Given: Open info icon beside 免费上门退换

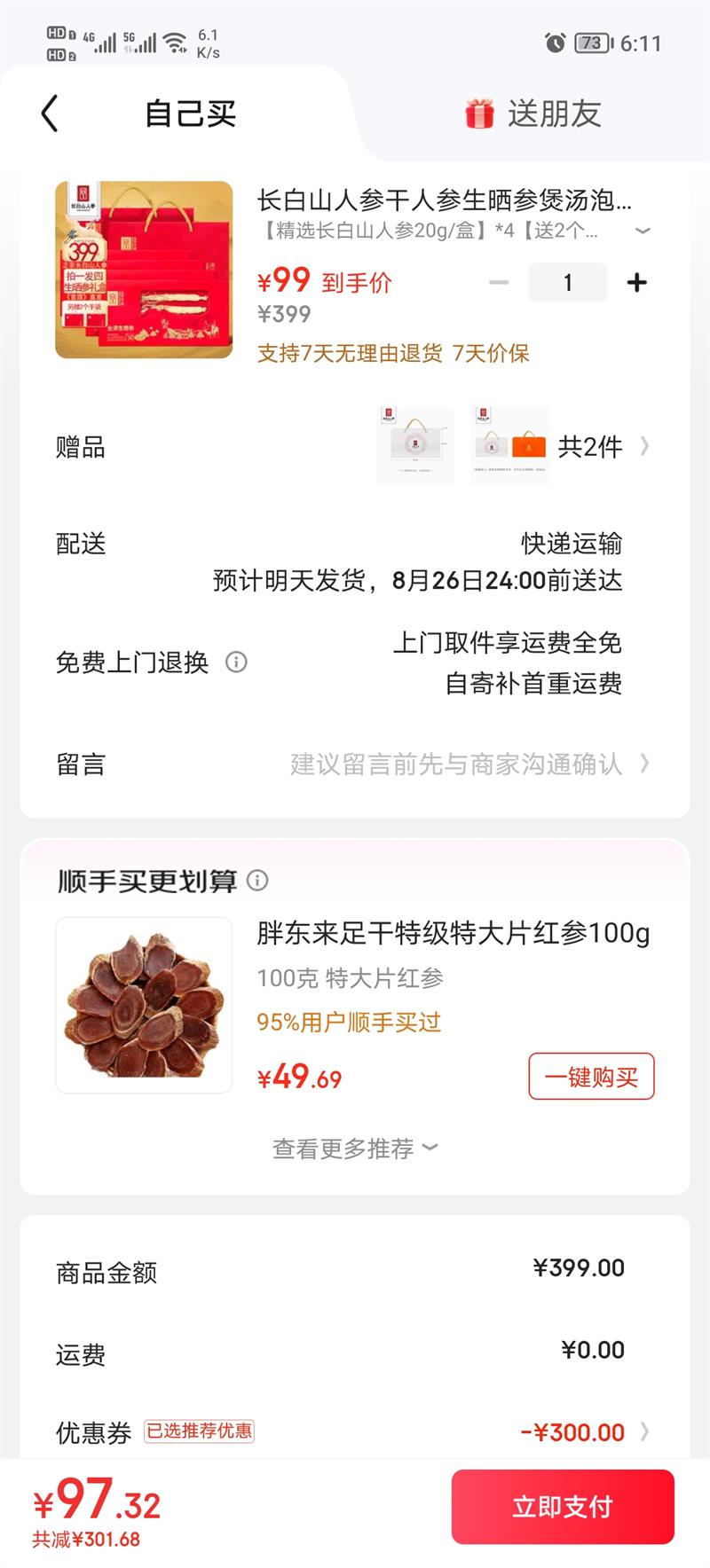Looking at the screenshot, I should click(236, 662).
